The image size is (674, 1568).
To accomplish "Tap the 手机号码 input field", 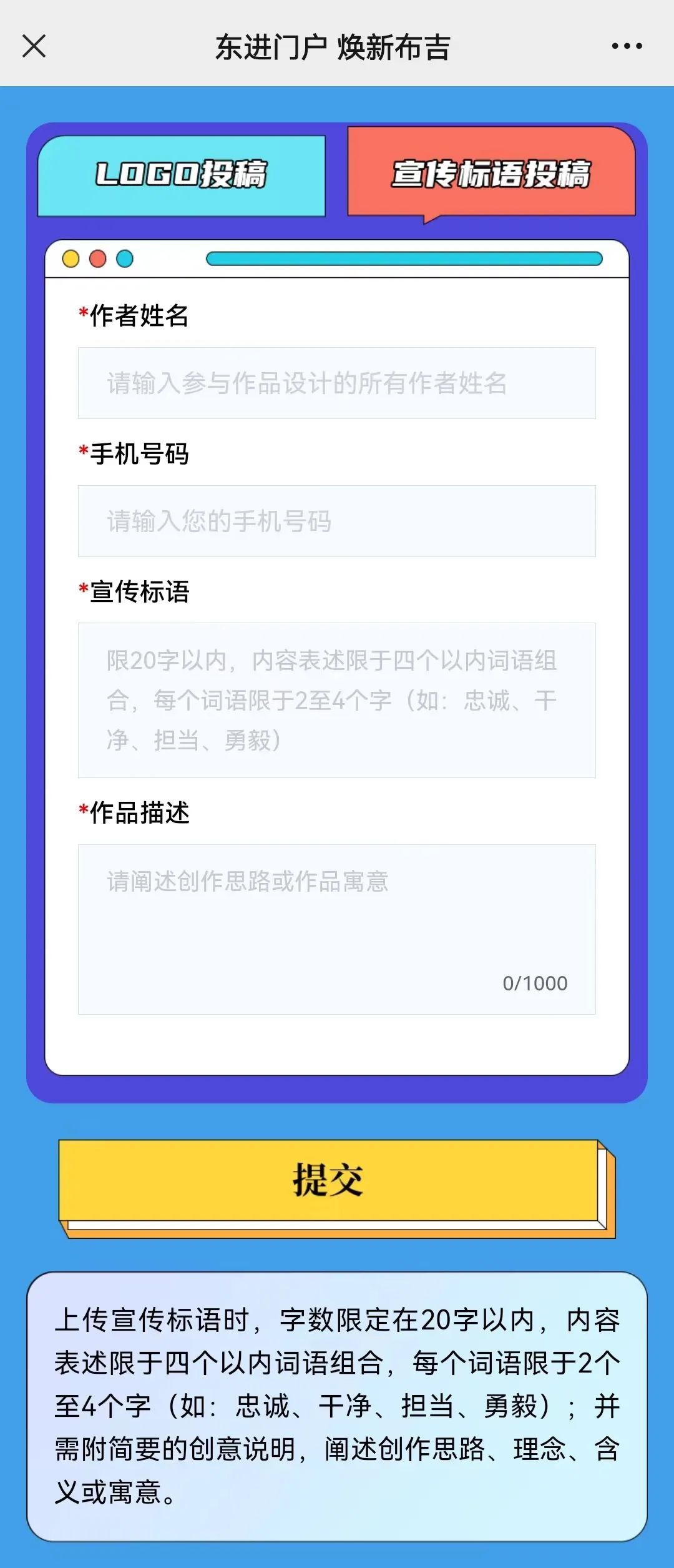I will tap(336, 521).
